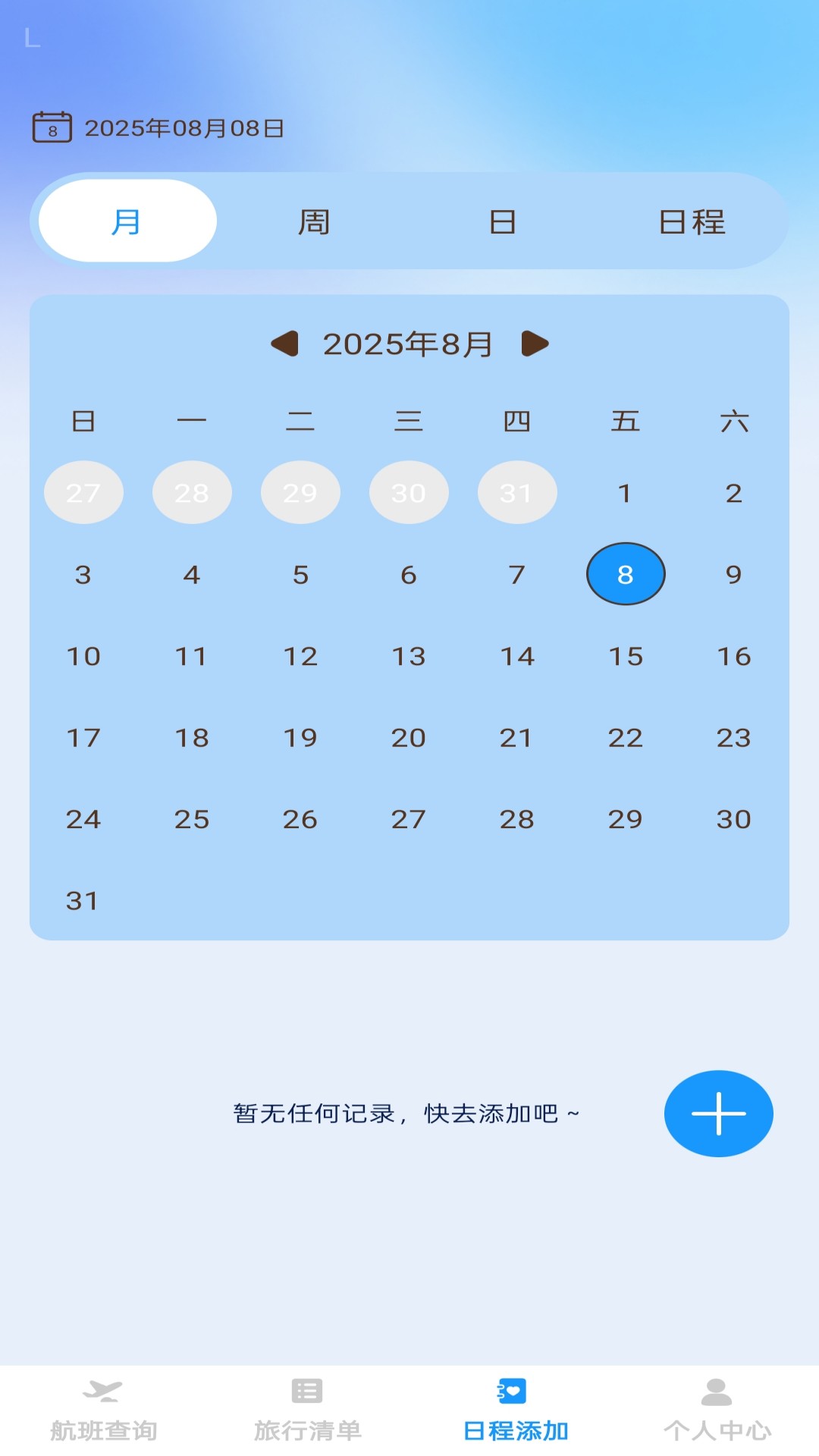
Task: Tap the 2025年08月08日 date label
Action: [184, 128]
